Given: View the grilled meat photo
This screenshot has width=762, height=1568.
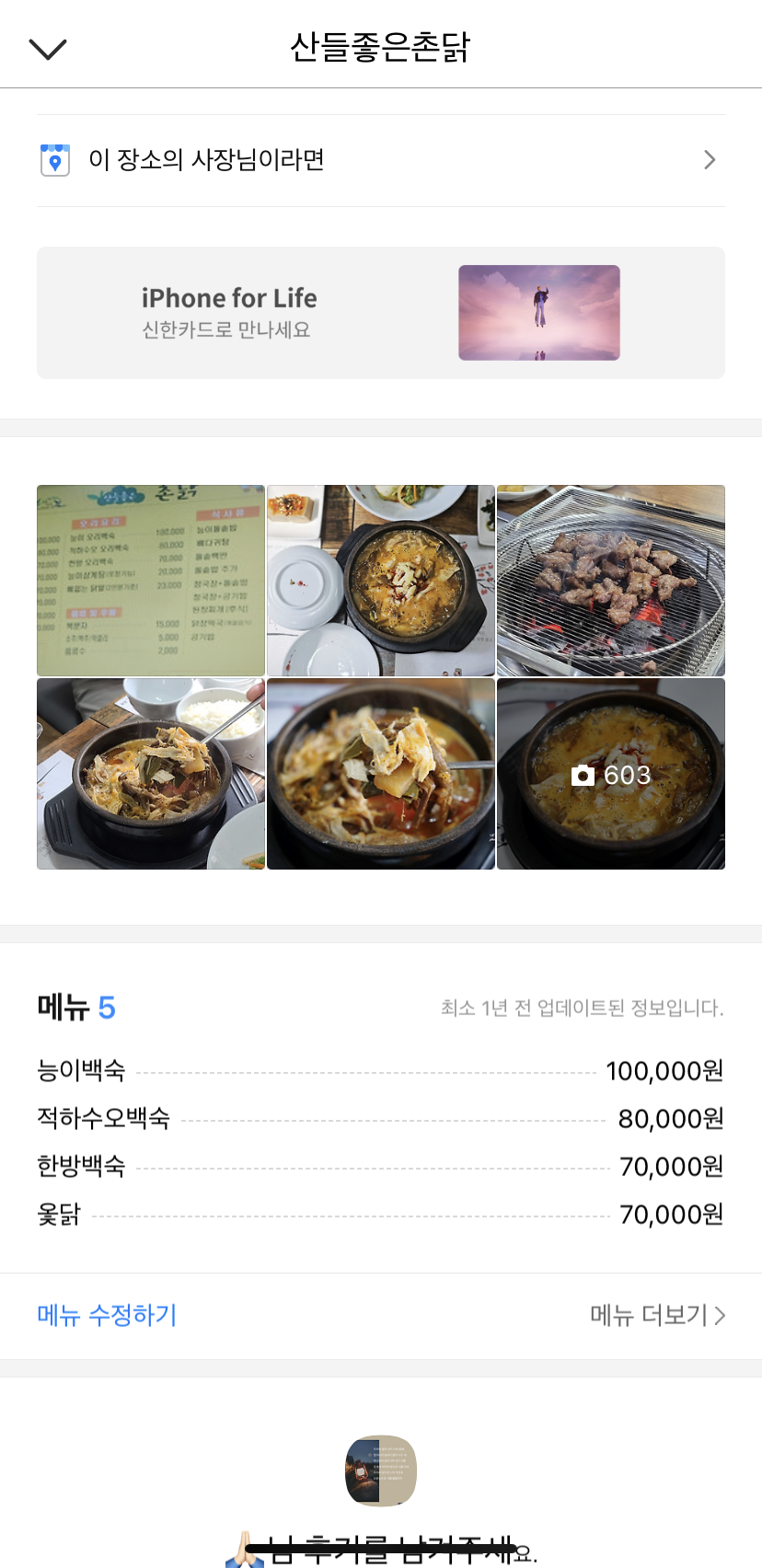Looking at the screenshot, I should 611,581.
